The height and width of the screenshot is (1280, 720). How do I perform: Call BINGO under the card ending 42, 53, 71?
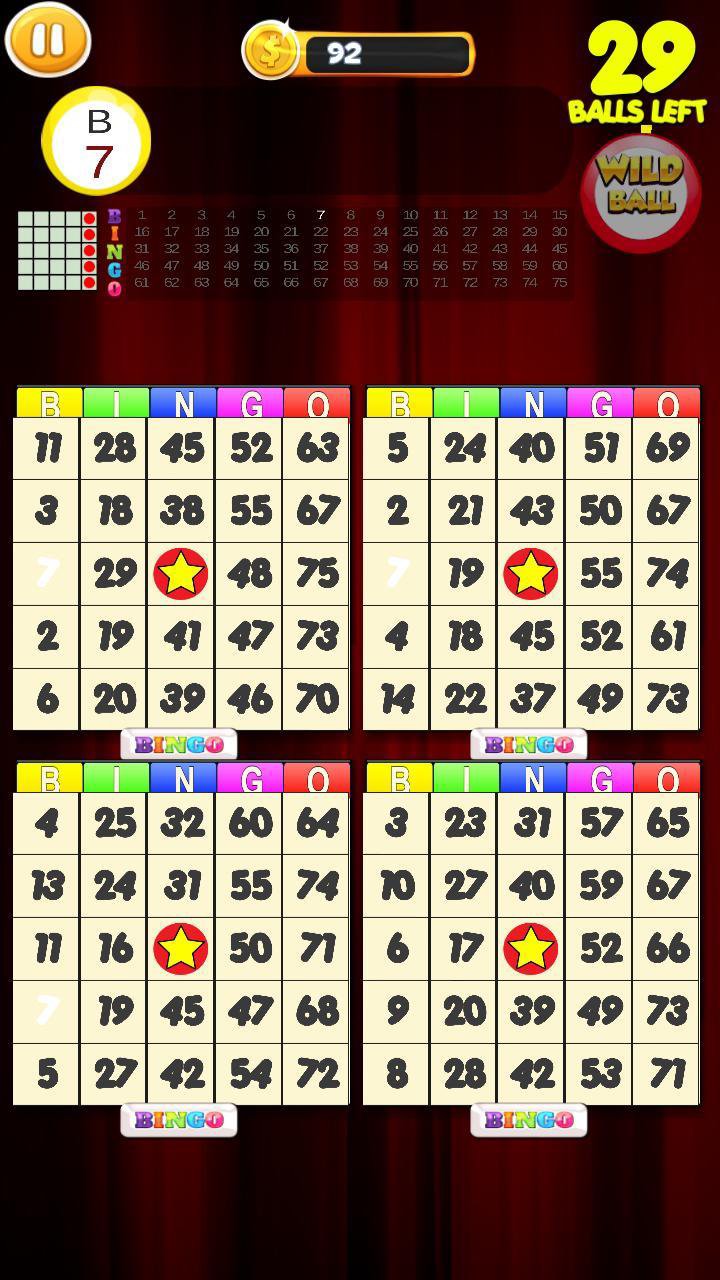click(x=528, y=1120)
